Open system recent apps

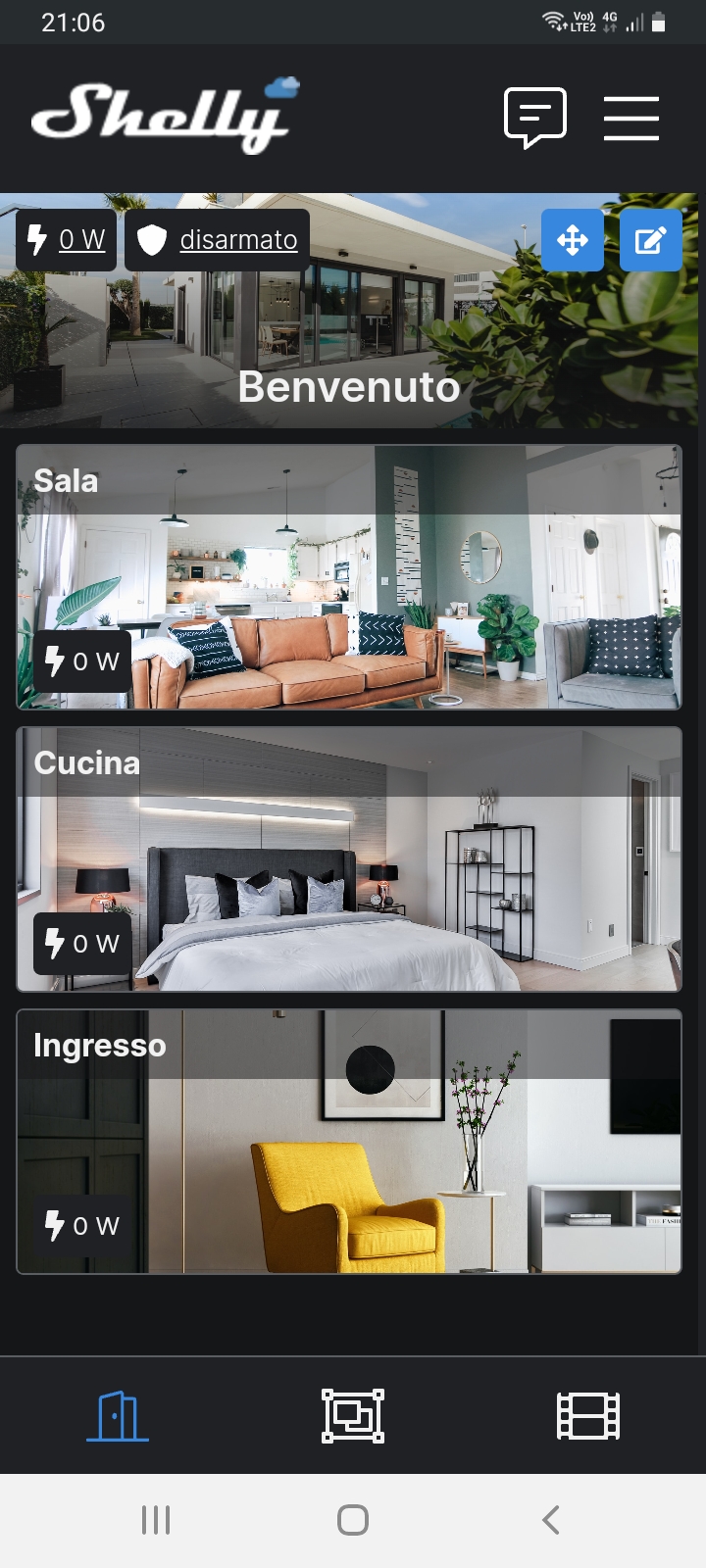point(156,1520)
